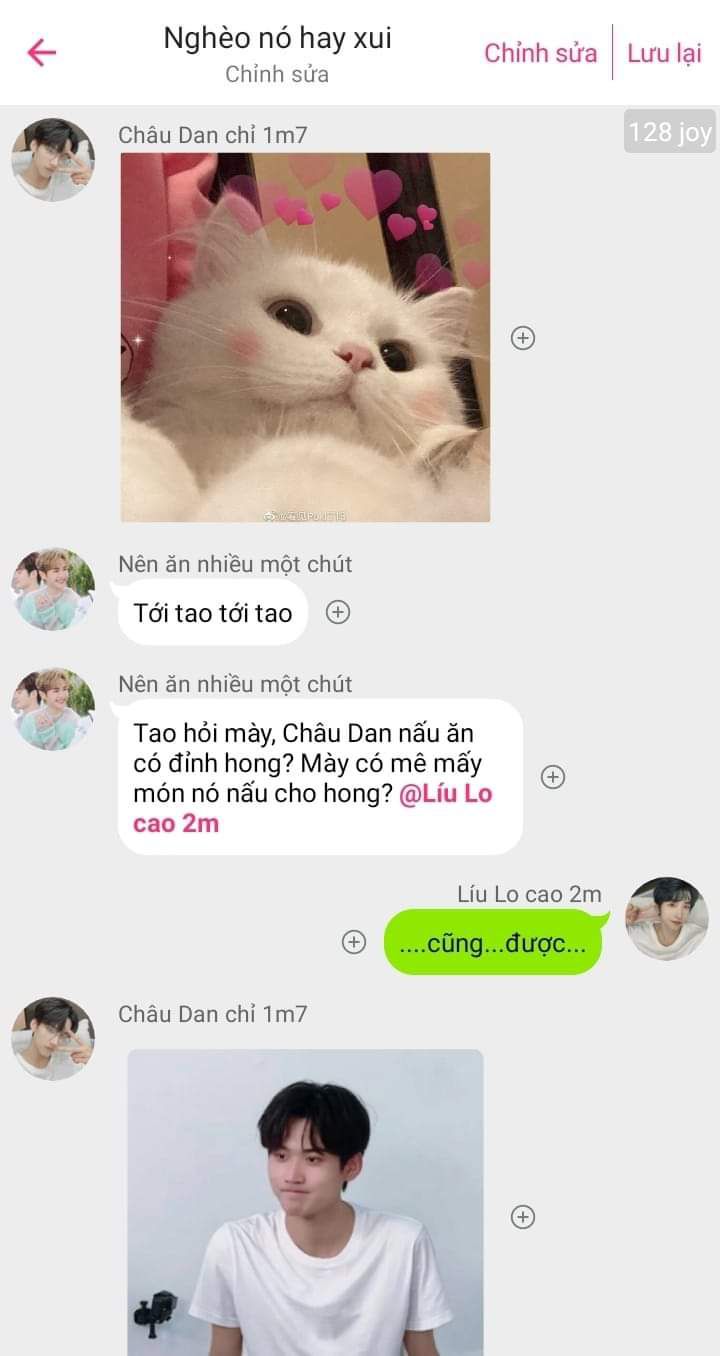Tap the plus icon beside the boy's photo
This screenshot has height=1356, width=720.
pos(523,1216)
